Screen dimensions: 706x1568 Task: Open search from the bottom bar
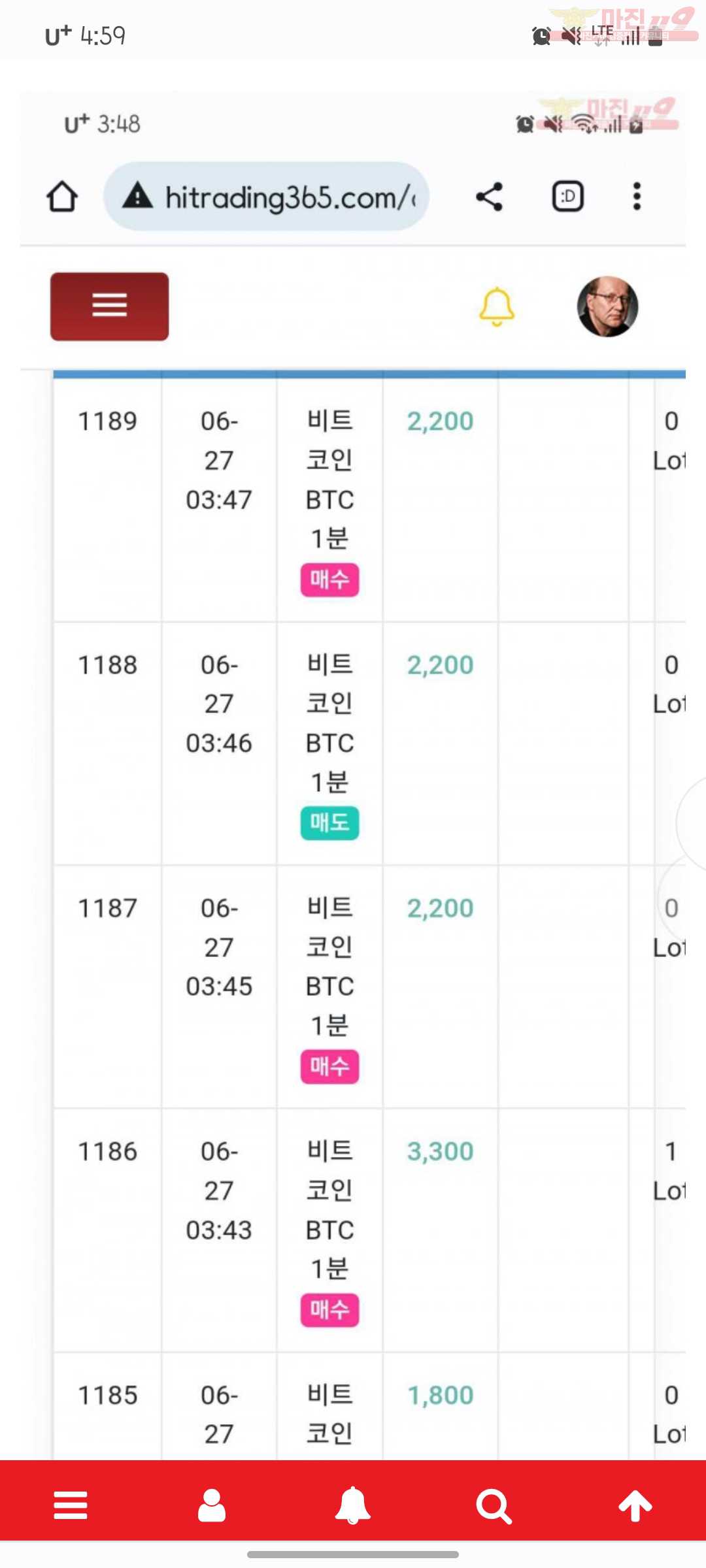[x=494, y=1507]
